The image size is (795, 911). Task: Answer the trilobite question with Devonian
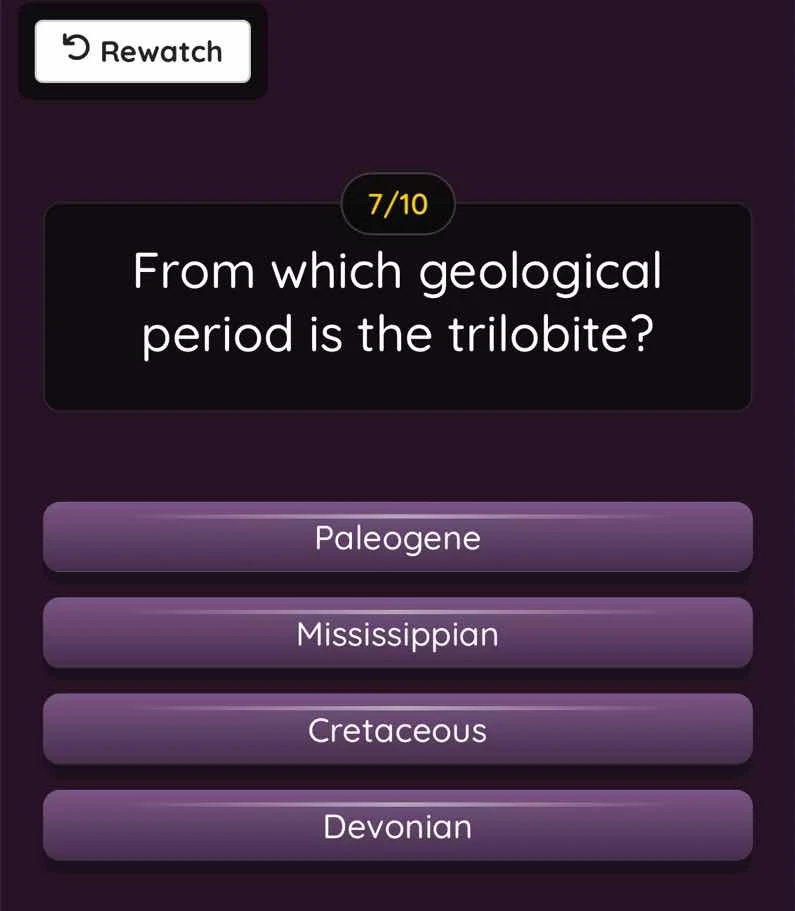point(397,825)
